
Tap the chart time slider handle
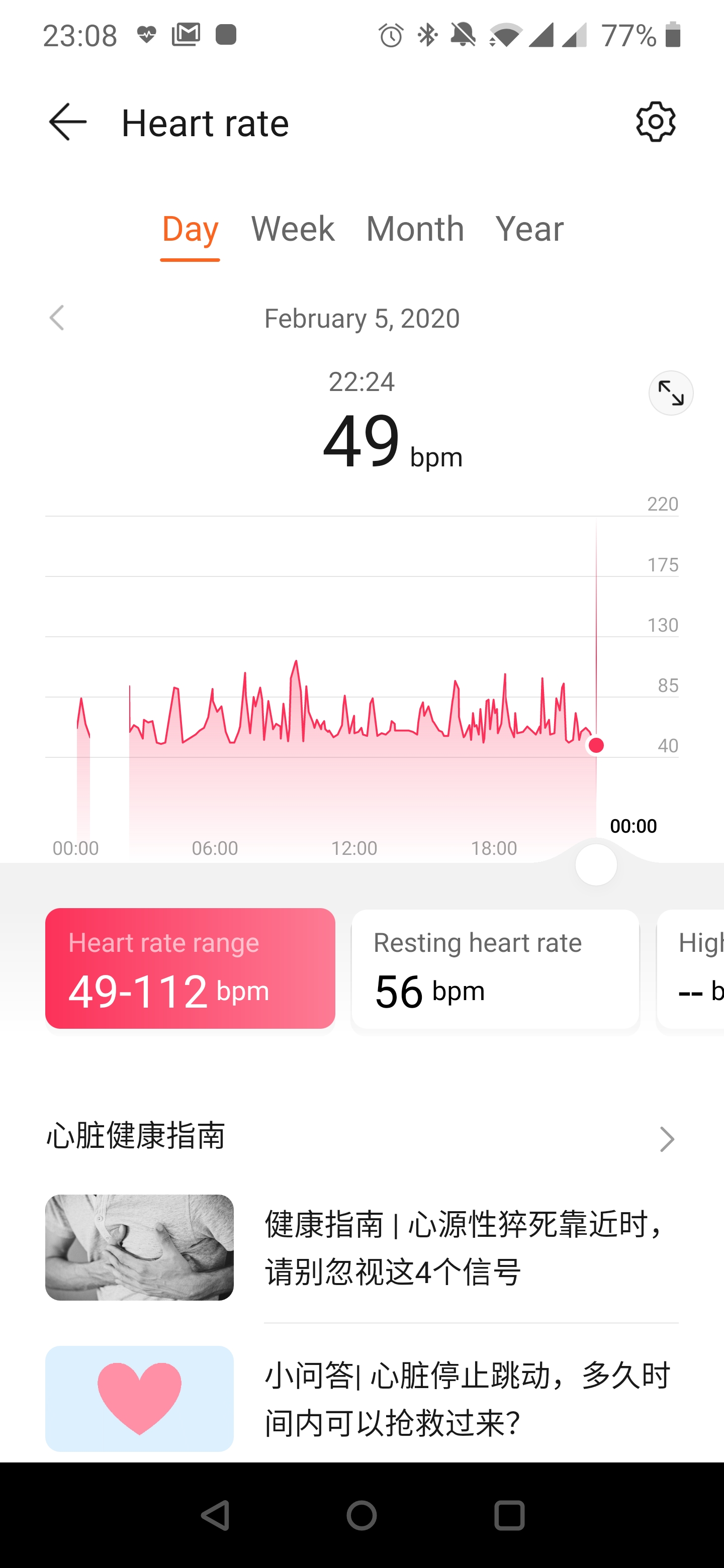point(595,865)
